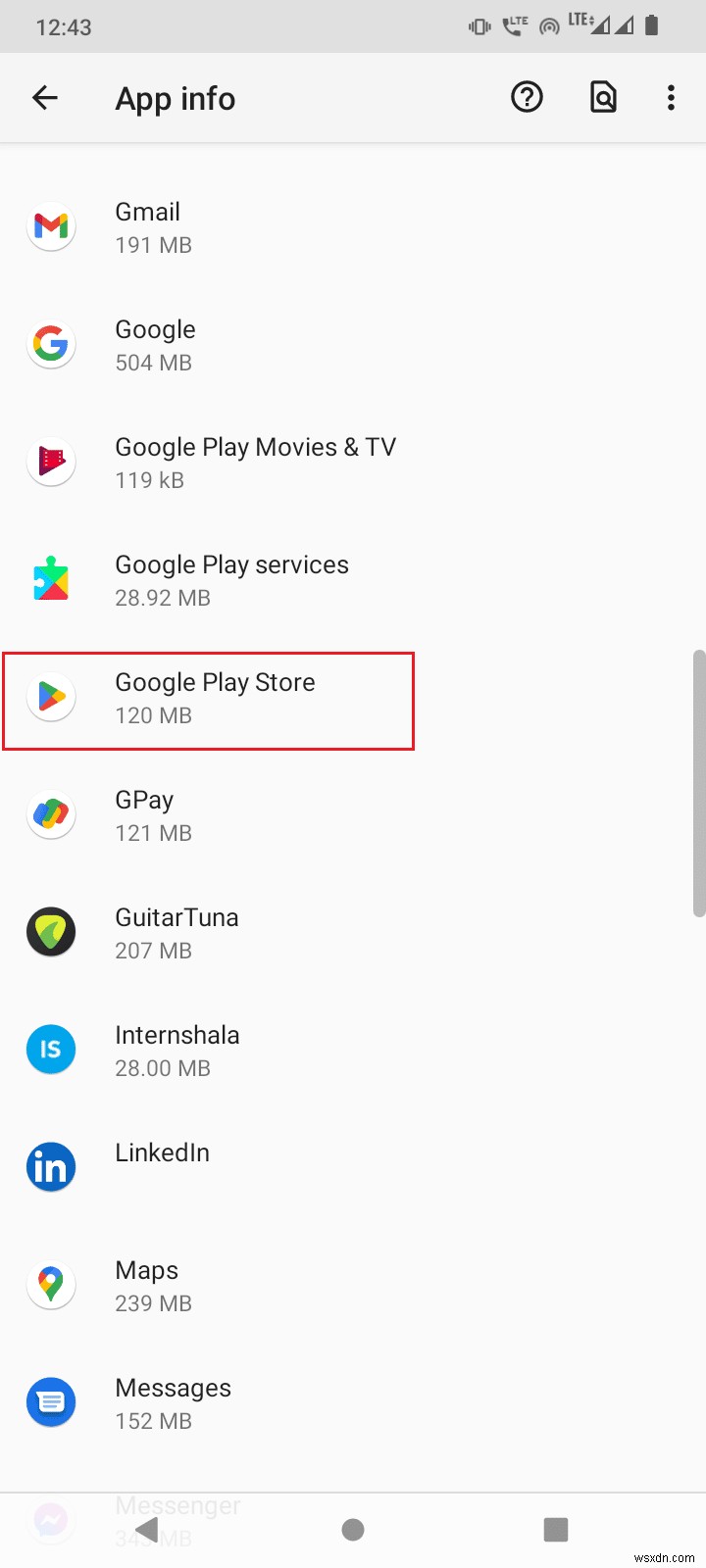View LinkedIn app info
The image size is (706, 1568).
pyautogui.click(x=162, y=1166)
